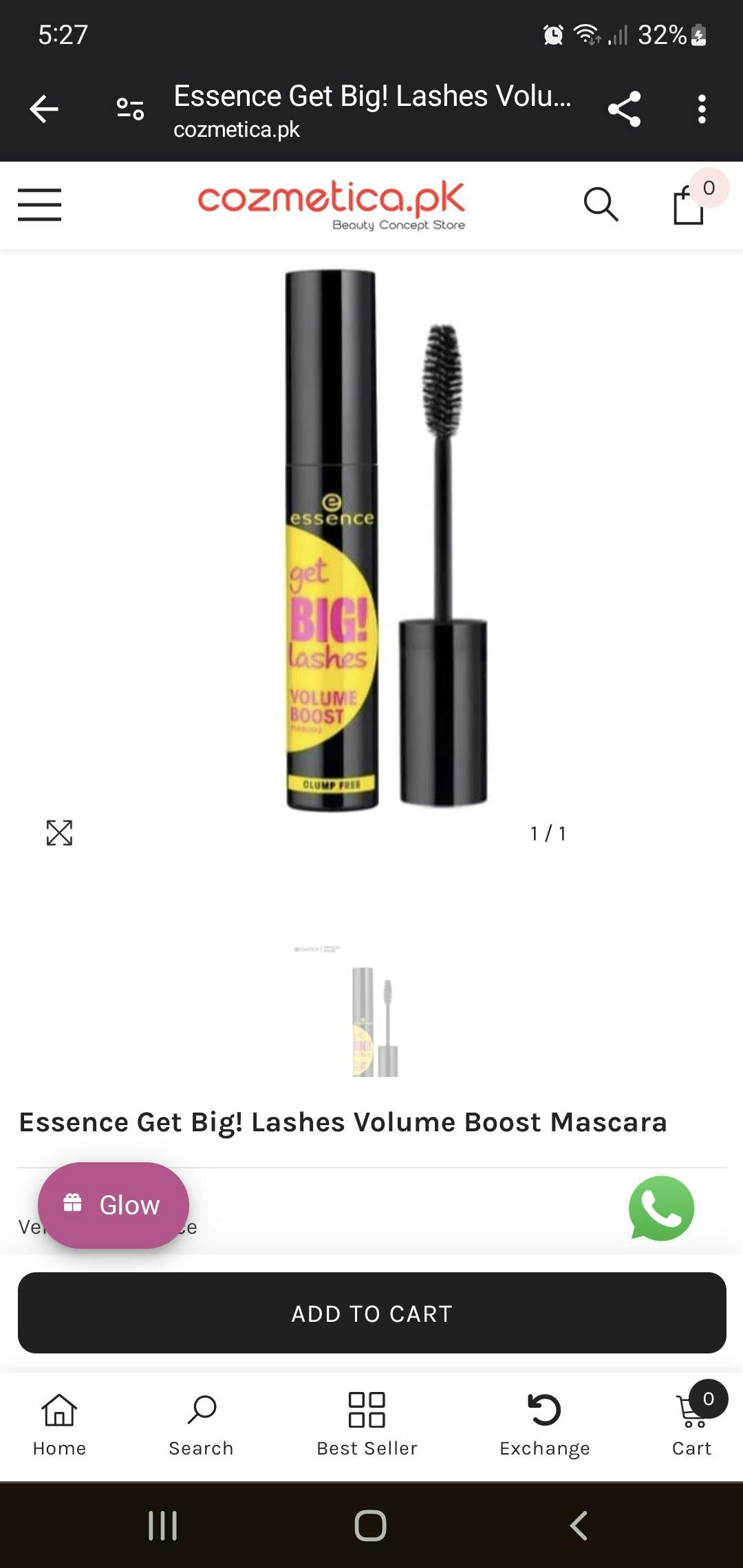Image resolution: width=743 pixels, height=1568 pixels.
Task: Open the shopping bag in the header
Action: pyautogui.click(x=689, y=205)
